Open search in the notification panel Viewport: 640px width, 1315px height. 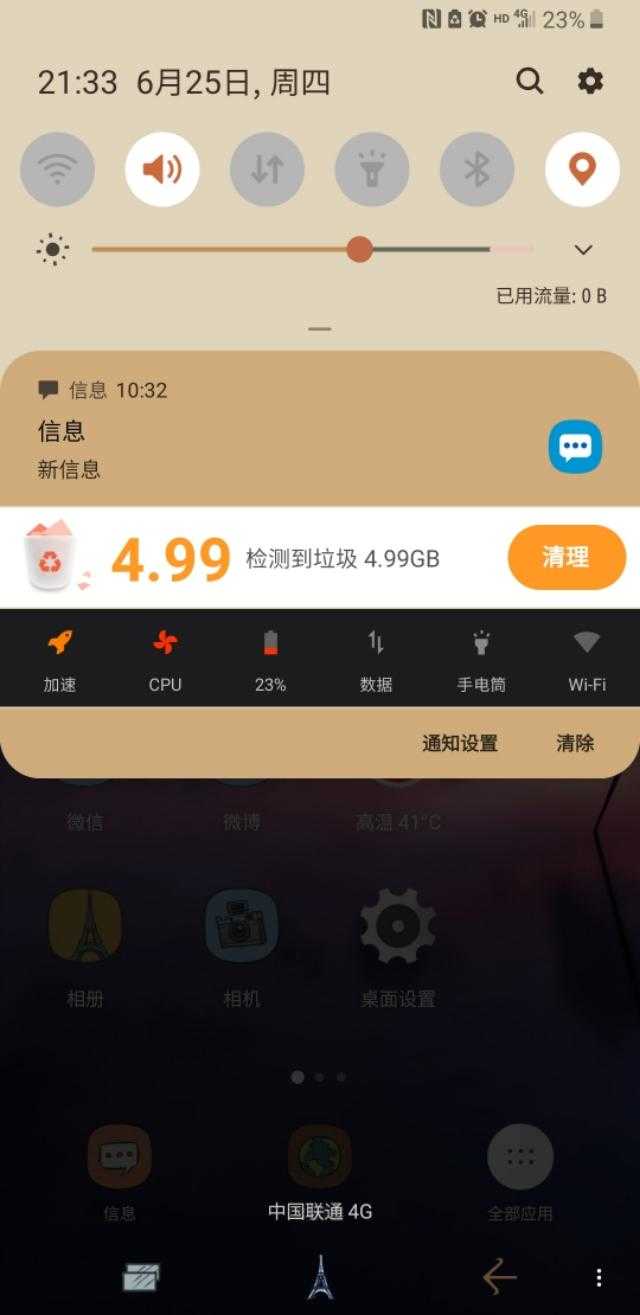point(529,81)
